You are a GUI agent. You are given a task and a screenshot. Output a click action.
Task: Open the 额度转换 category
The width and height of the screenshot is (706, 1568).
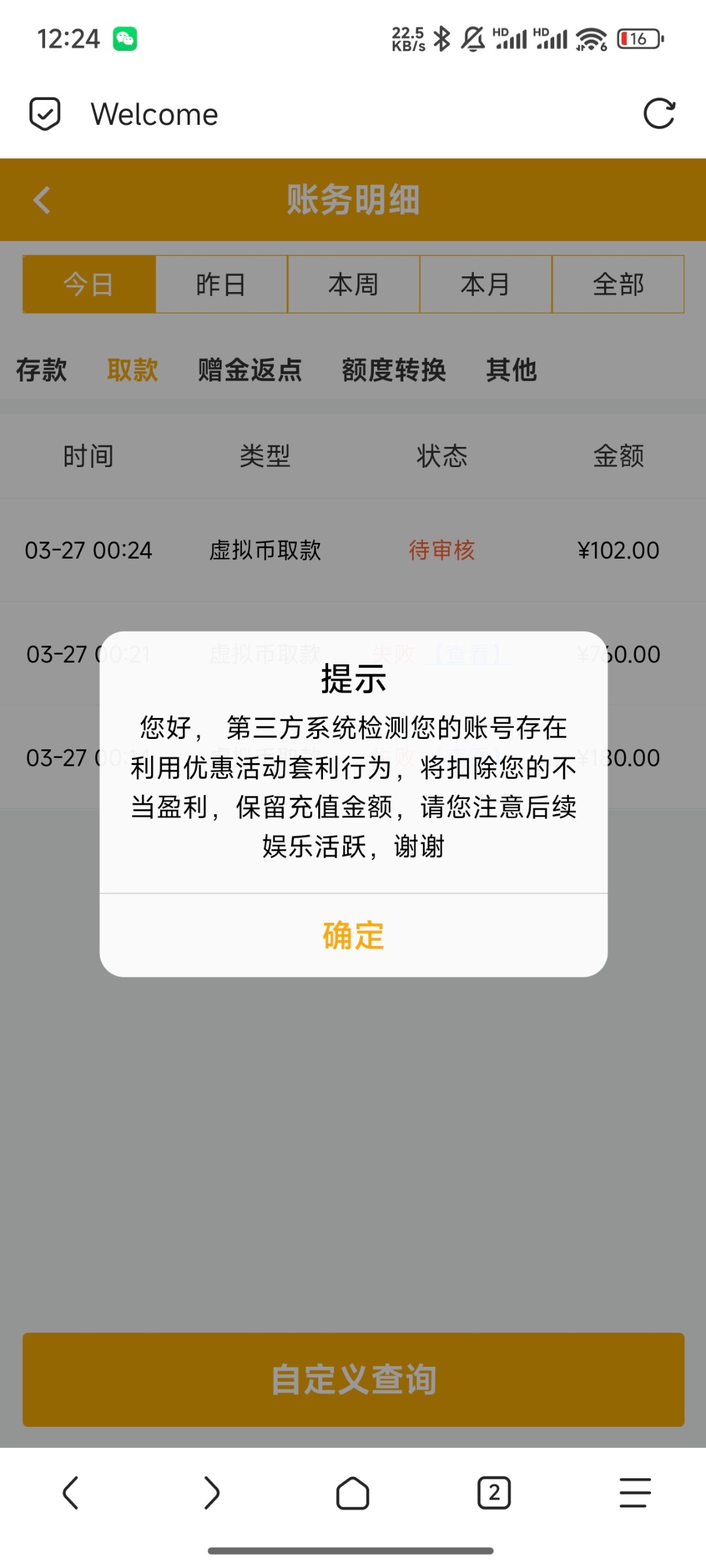(394, 370)
